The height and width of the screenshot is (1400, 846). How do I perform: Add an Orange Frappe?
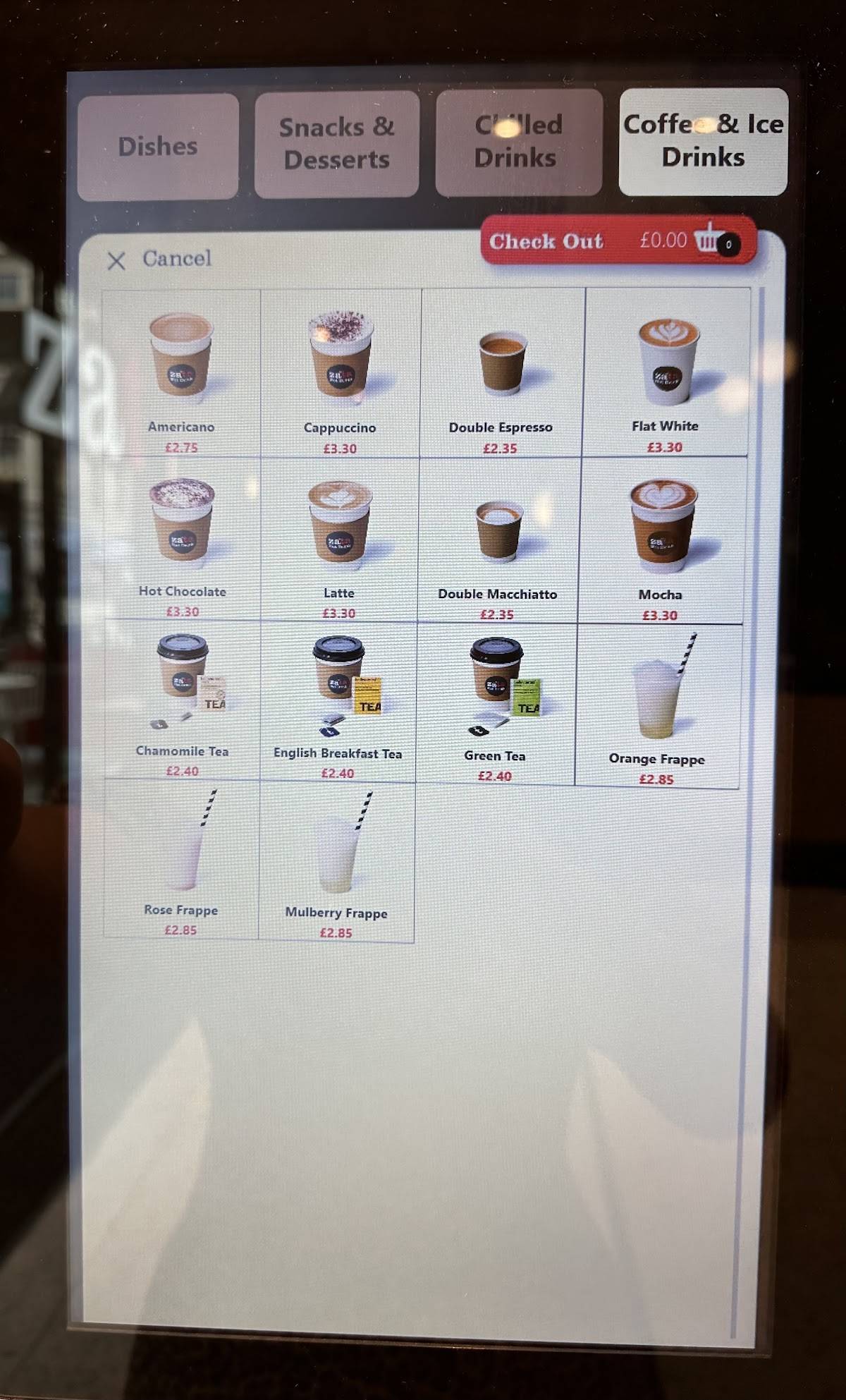point(658,706)
